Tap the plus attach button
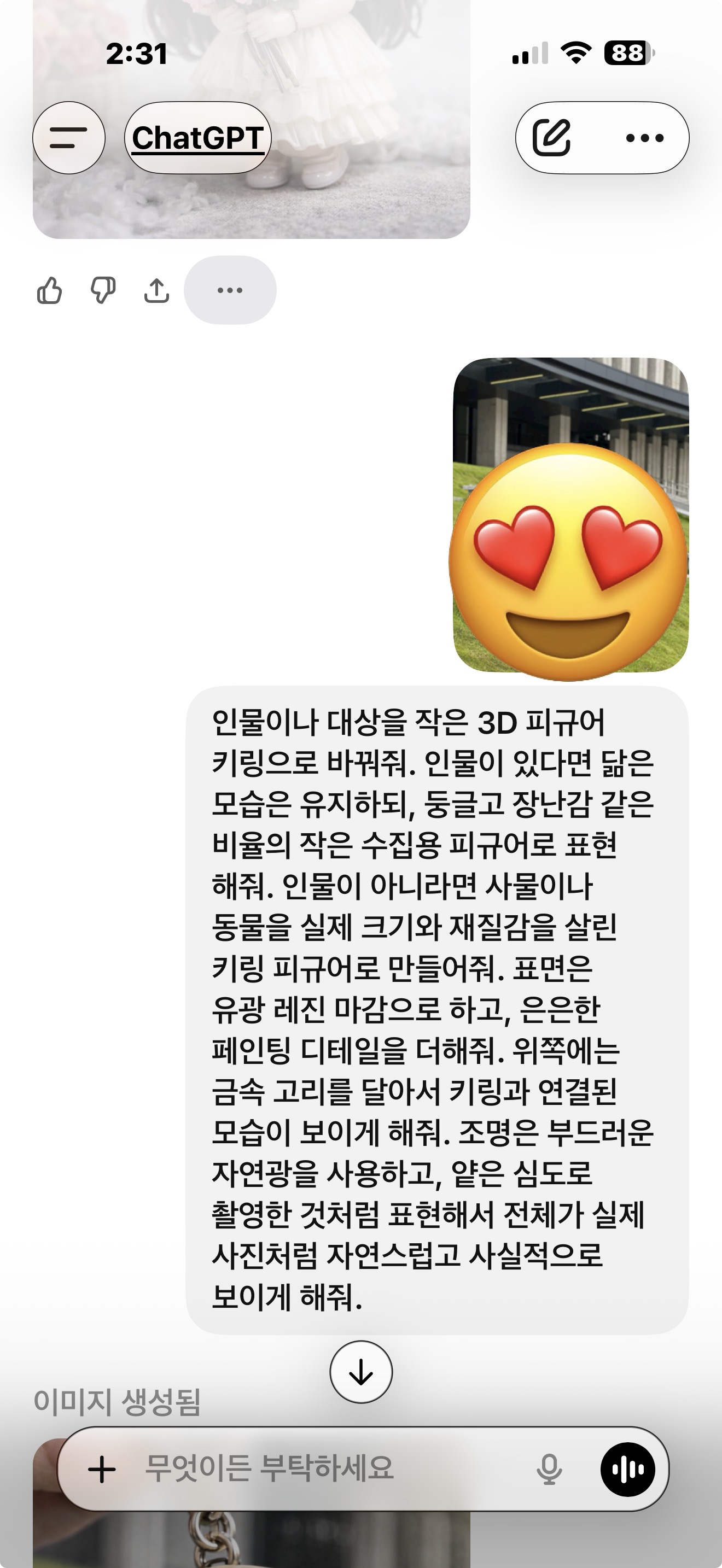 102,1469
